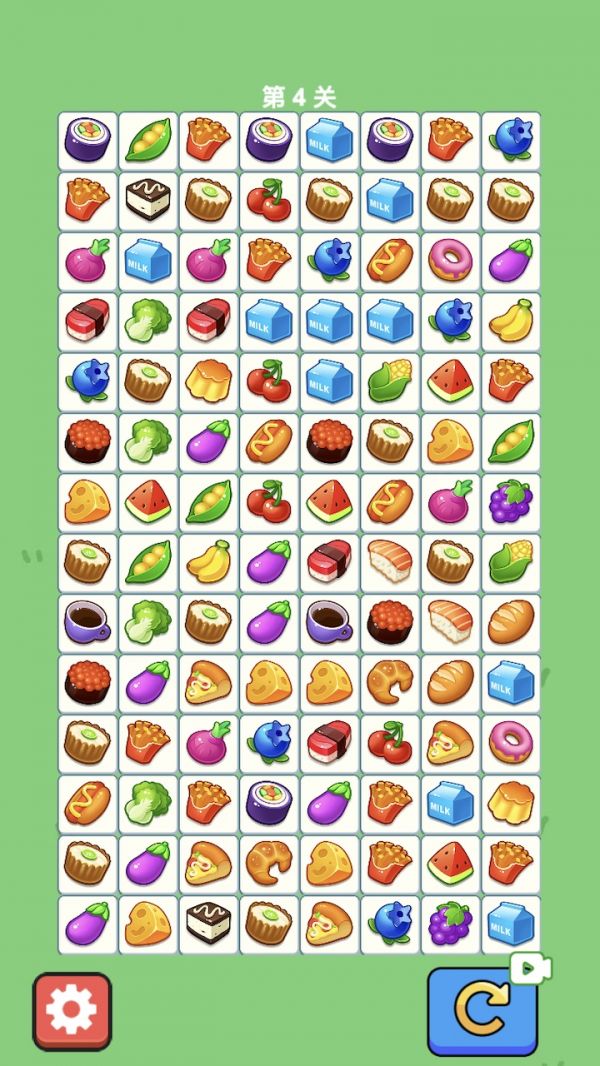Select the donut tile beside the hotdog tile

pyautogui.click(x=450, y=260)
